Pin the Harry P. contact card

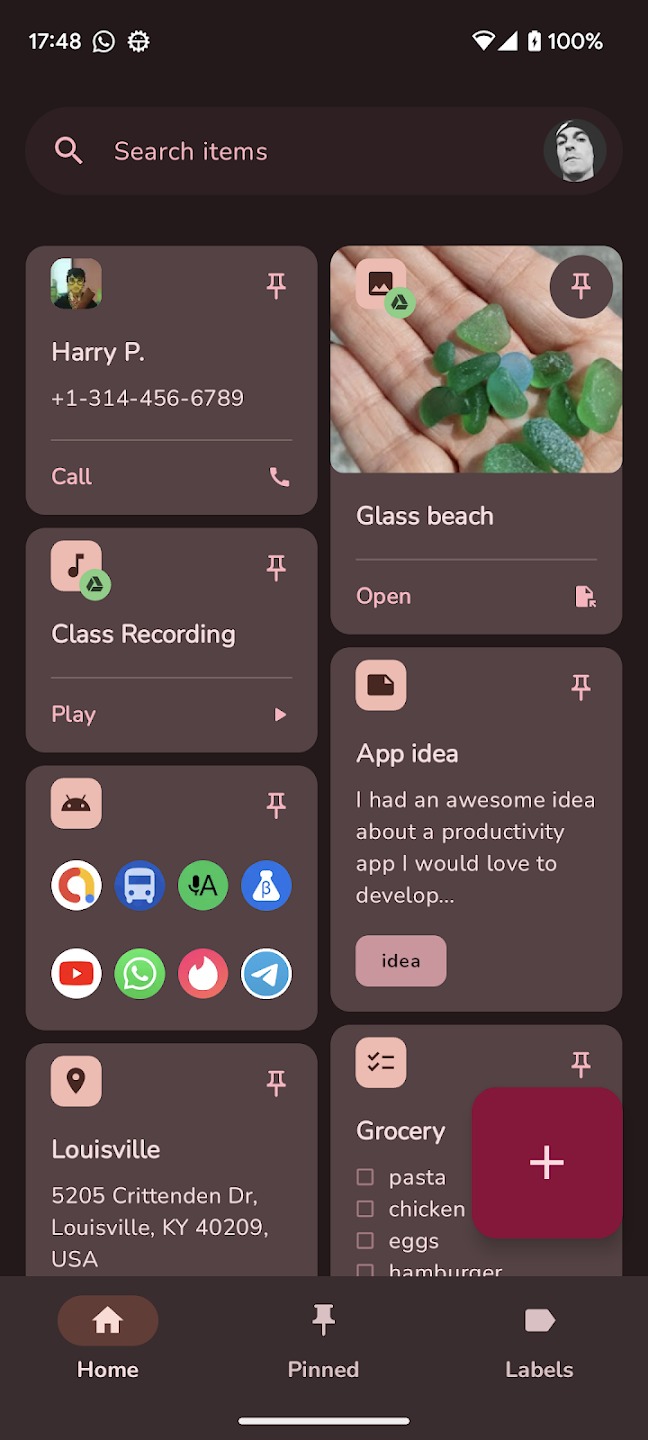(x=277, y=286)
